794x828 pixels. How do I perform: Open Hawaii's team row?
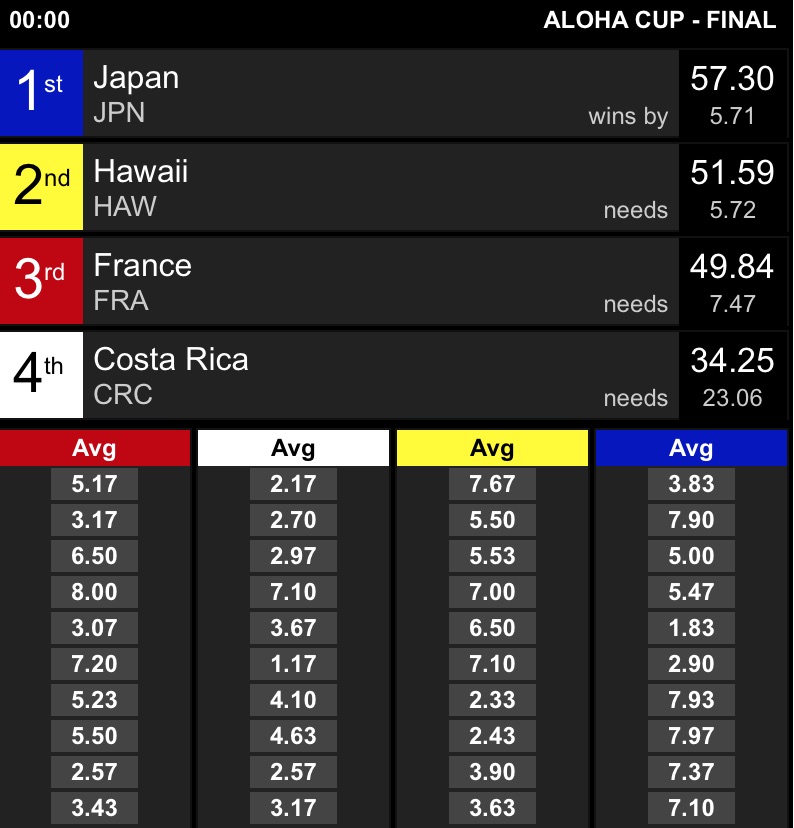coord(380,188)
